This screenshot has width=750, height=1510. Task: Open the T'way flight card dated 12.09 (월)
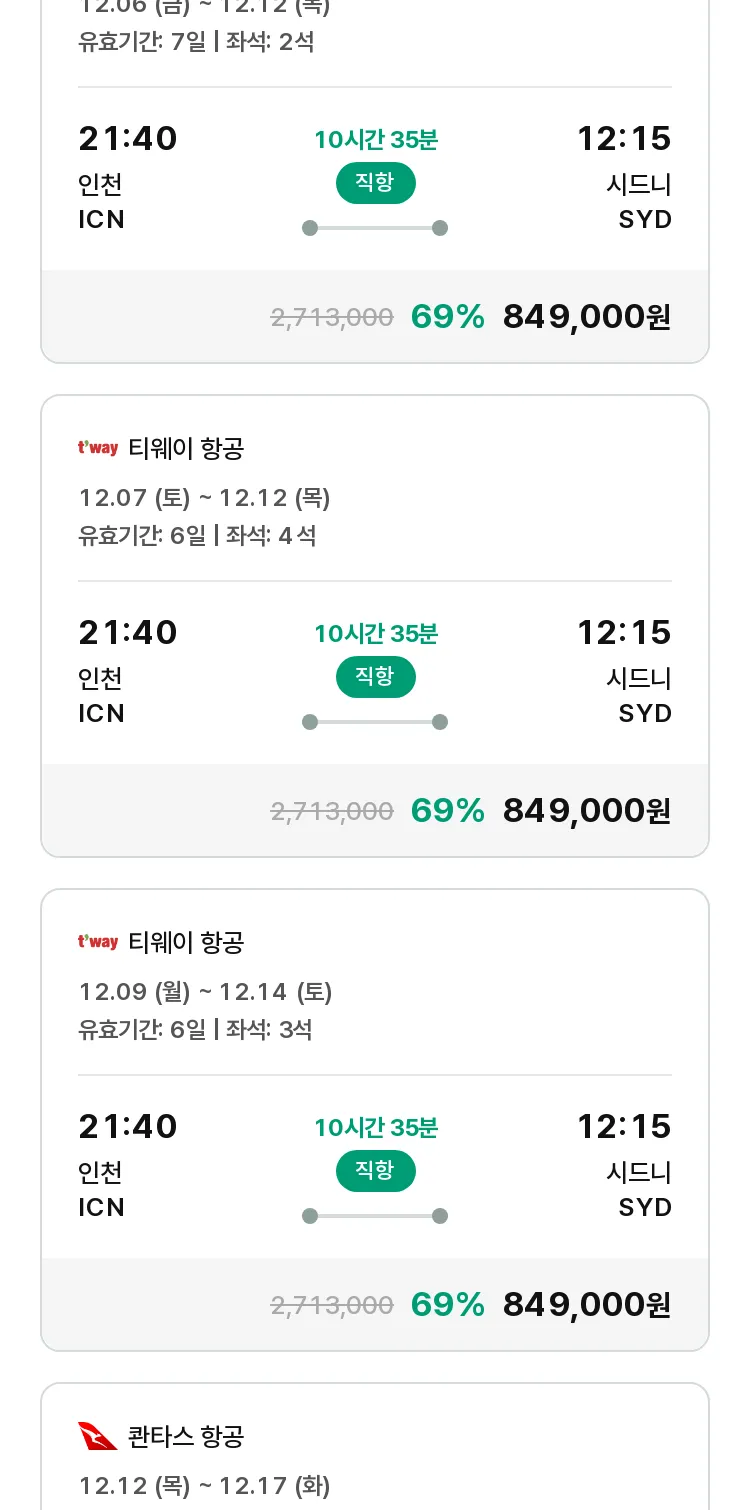tap(375, 1120)
